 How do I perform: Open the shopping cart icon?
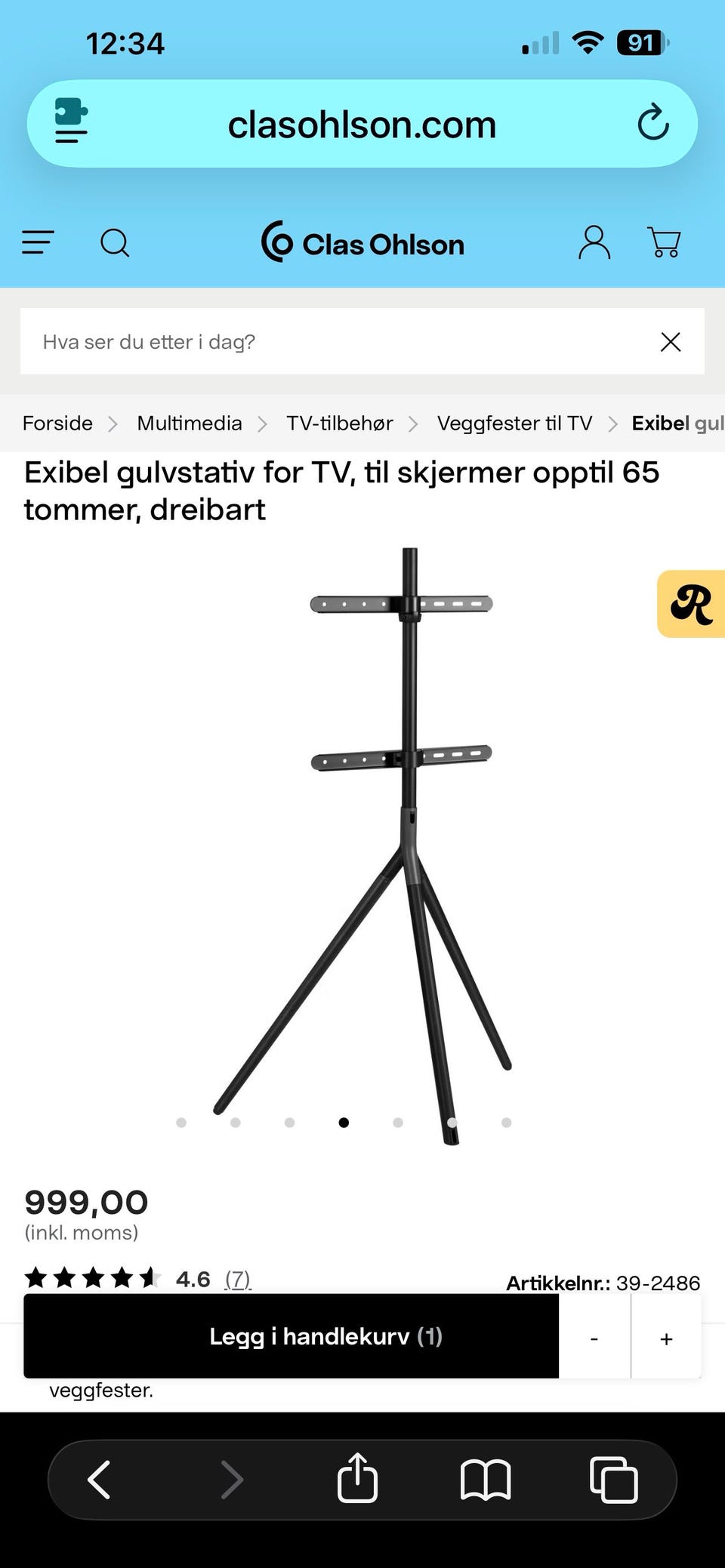click(x=664, y=242)
